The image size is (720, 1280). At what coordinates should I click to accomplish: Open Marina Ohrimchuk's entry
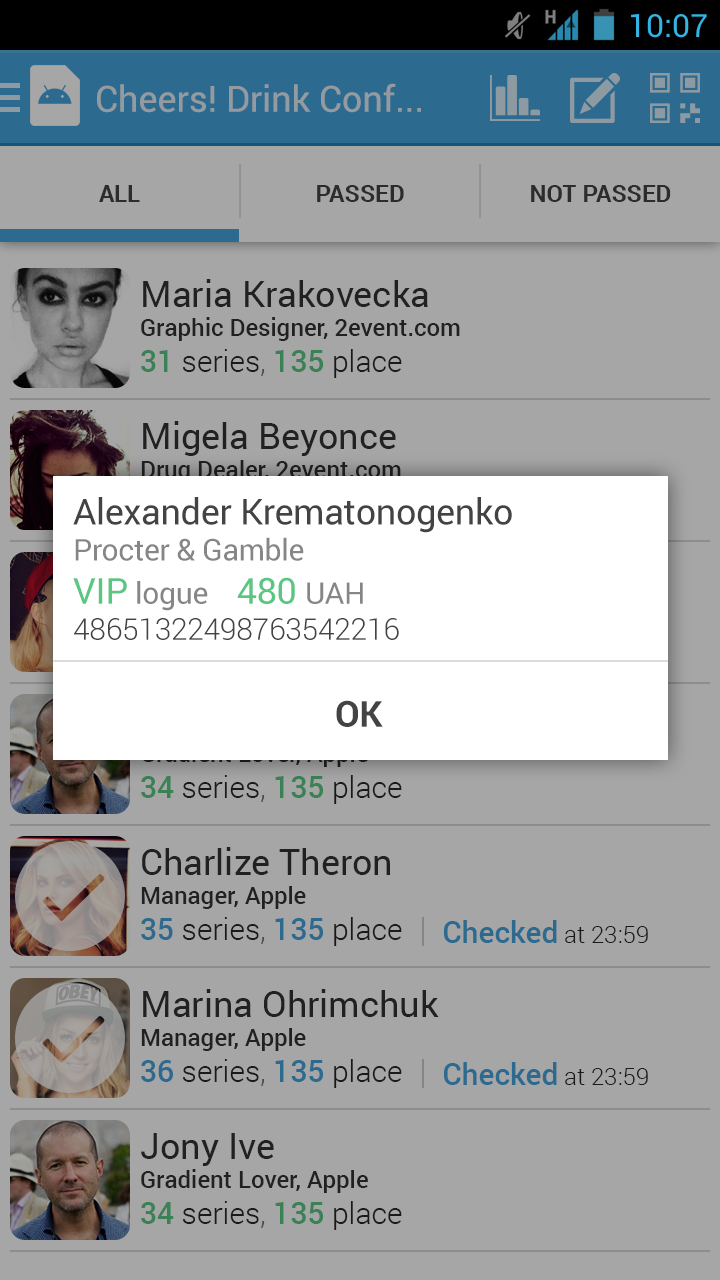point(360,1038)
